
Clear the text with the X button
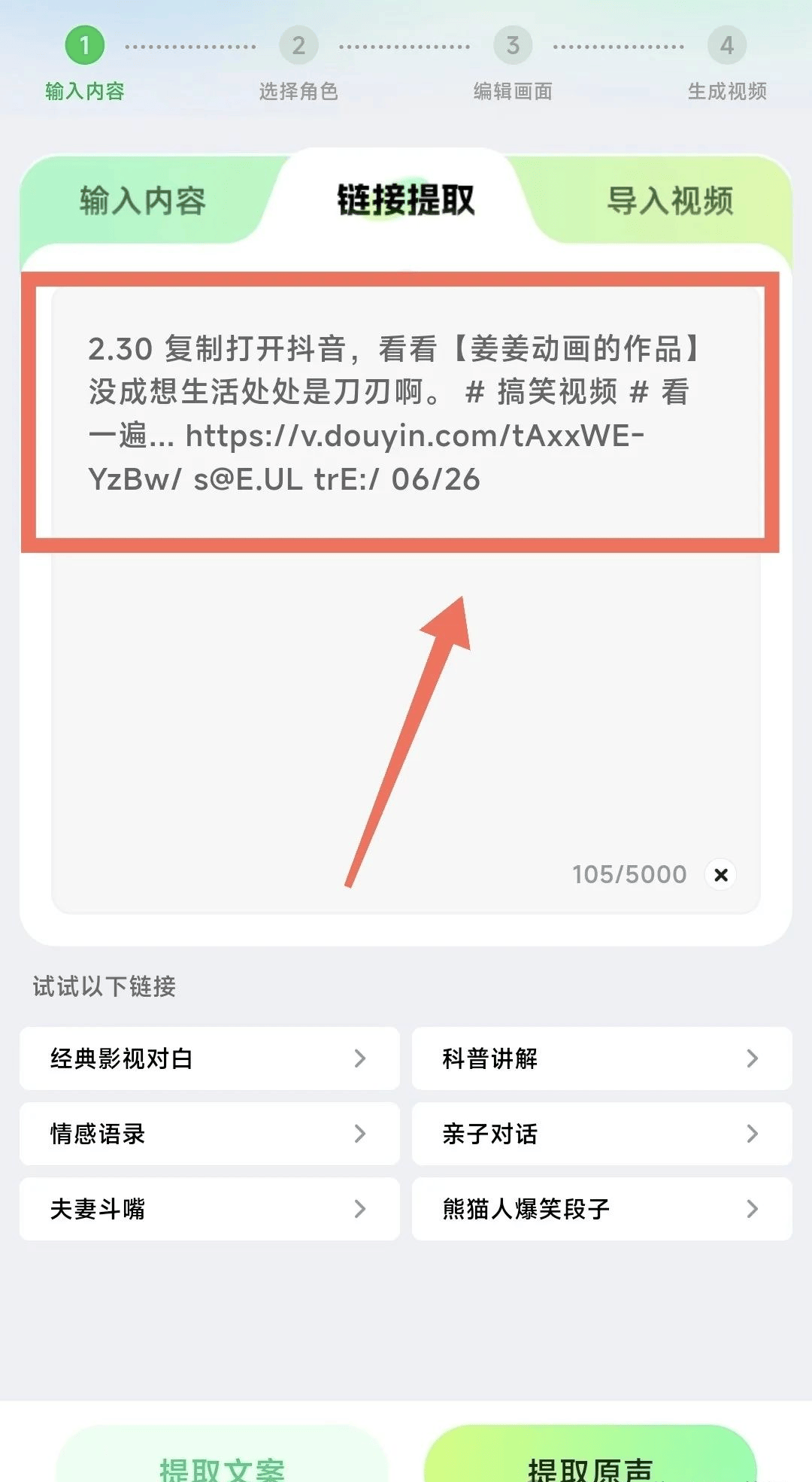721,875
